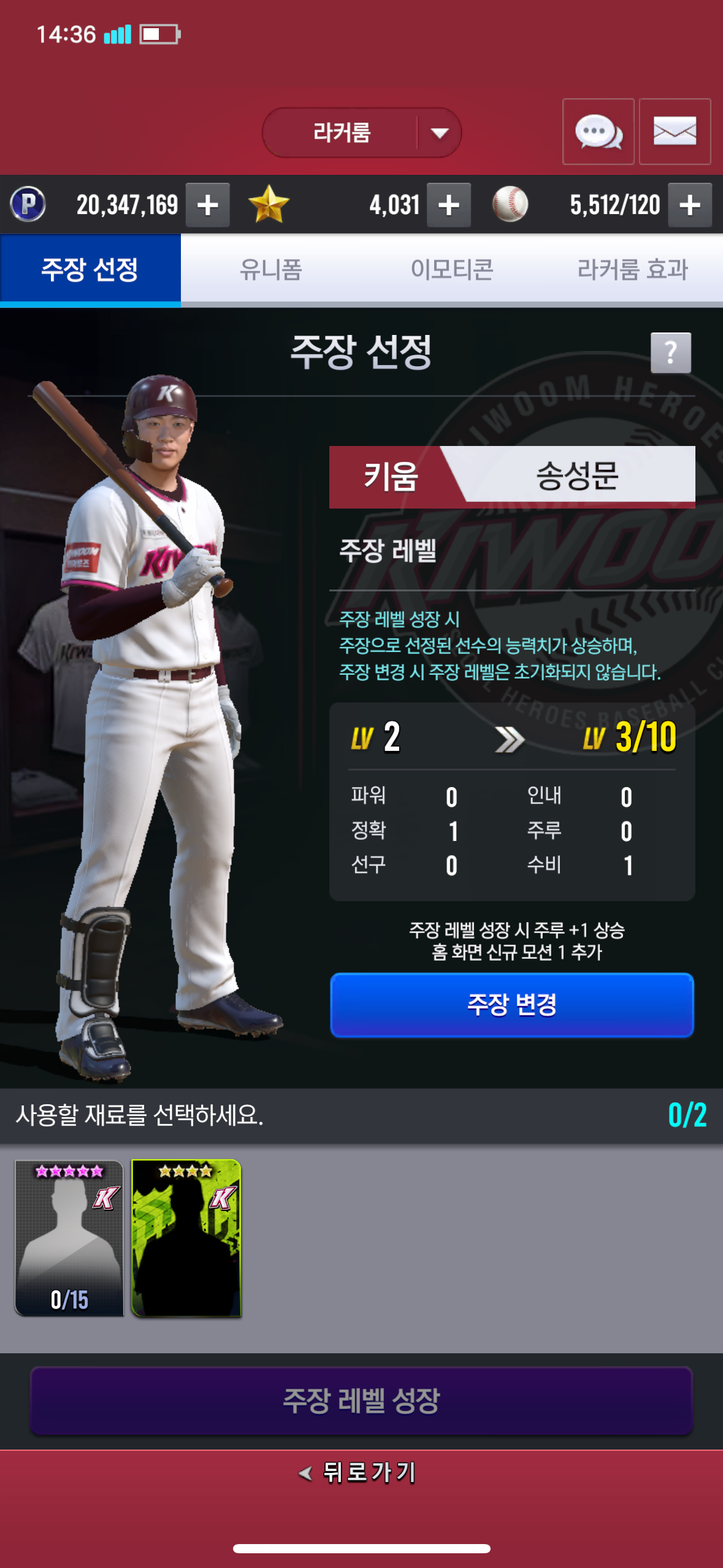Tap the 주장 레벨 성장 button
This screenshot has height=1568, width=723.
tap(361, 1401)
